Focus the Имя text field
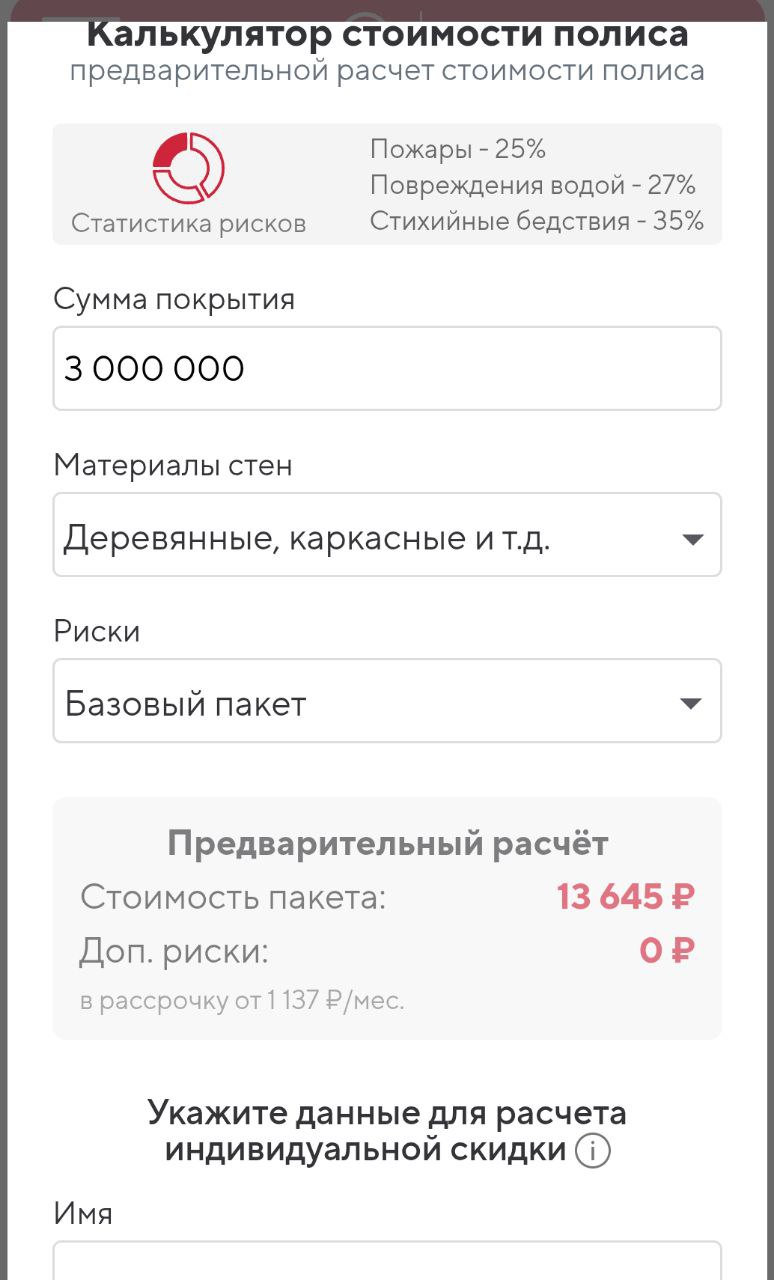This screenshot has width=774, height=1280. coord(386,1260)
